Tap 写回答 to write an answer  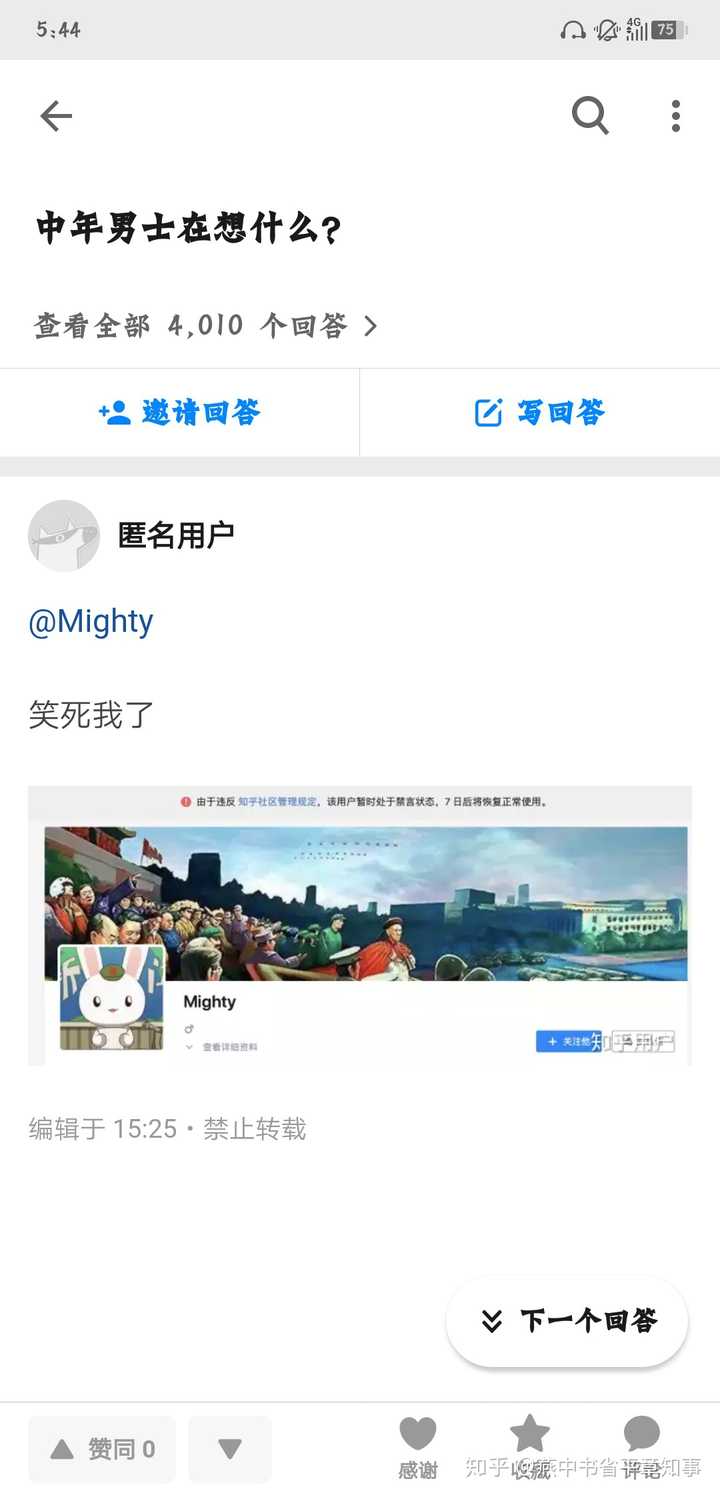pos(540,412)
